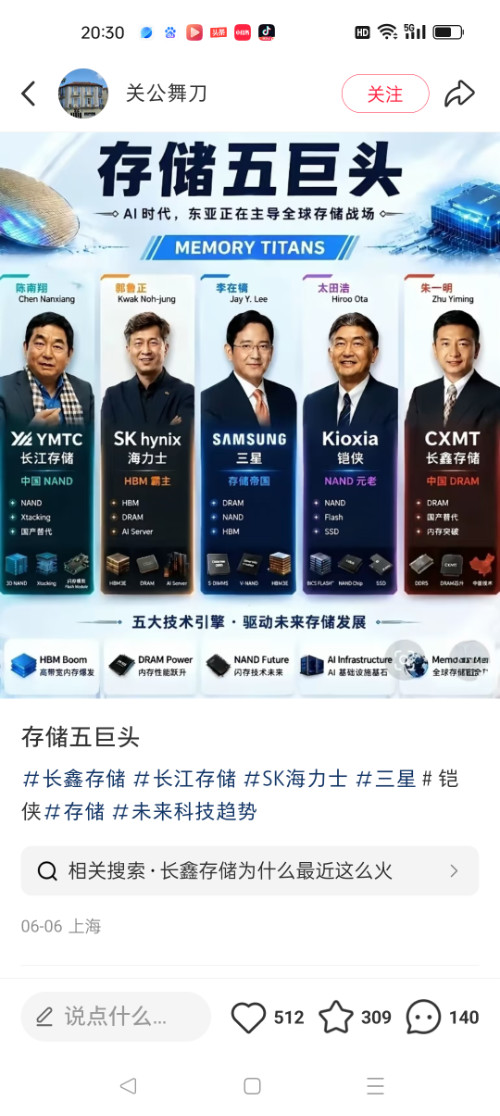The height and width of the screenshot is (1116, 500).
Task: Share this post via the arrow icon
Action: pyautogui.click(x=459, y=94)
